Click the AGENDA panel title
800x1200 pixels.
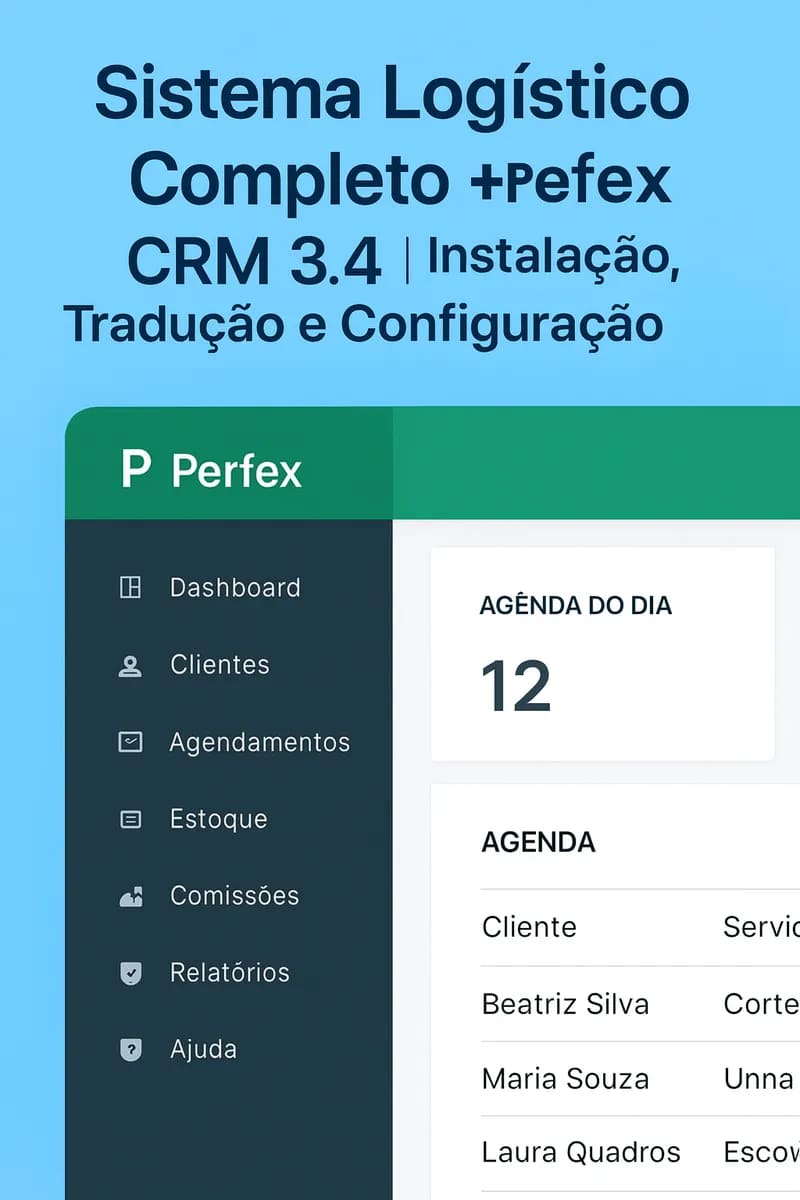539,843
